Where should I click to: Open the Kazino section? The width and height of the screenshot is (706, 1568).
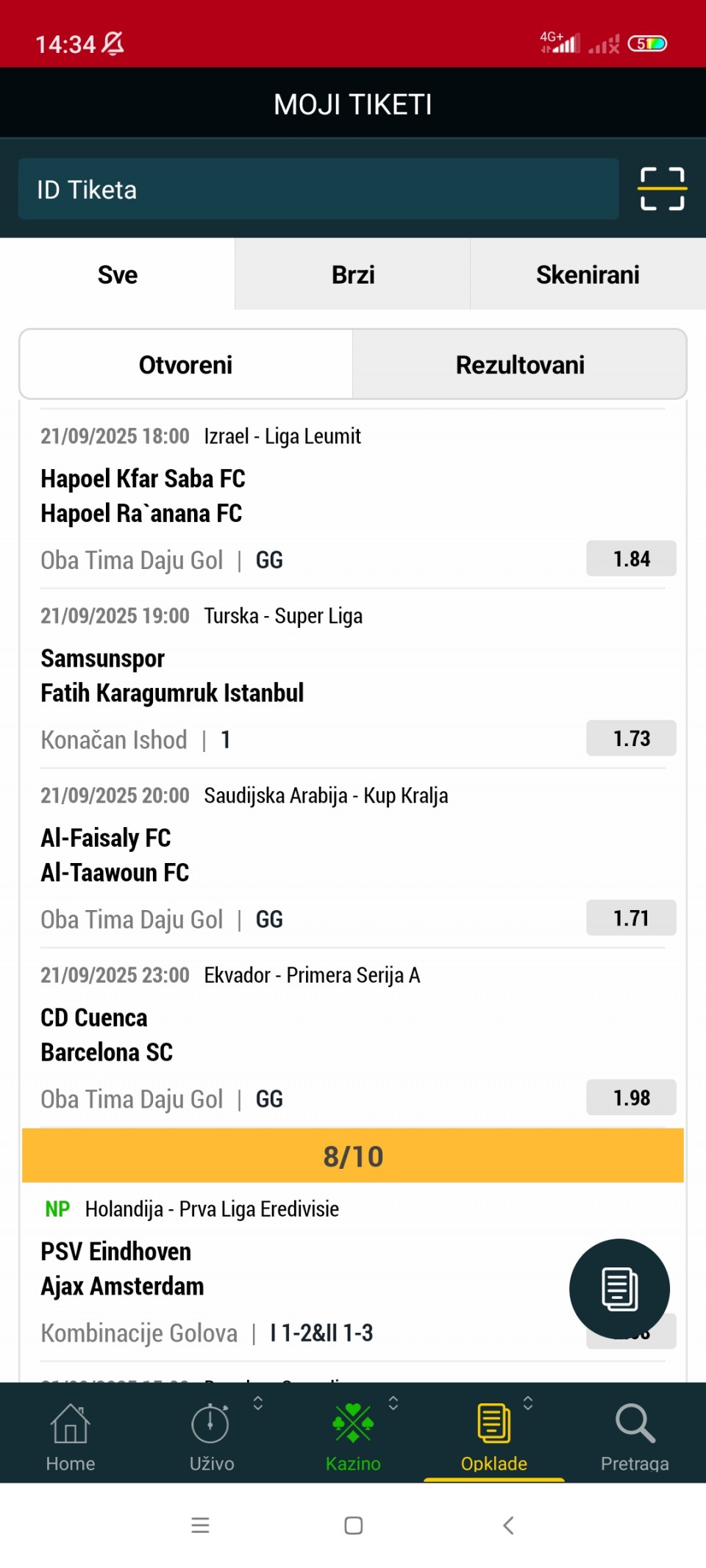pyautogui.click(x=353, y=1436)
